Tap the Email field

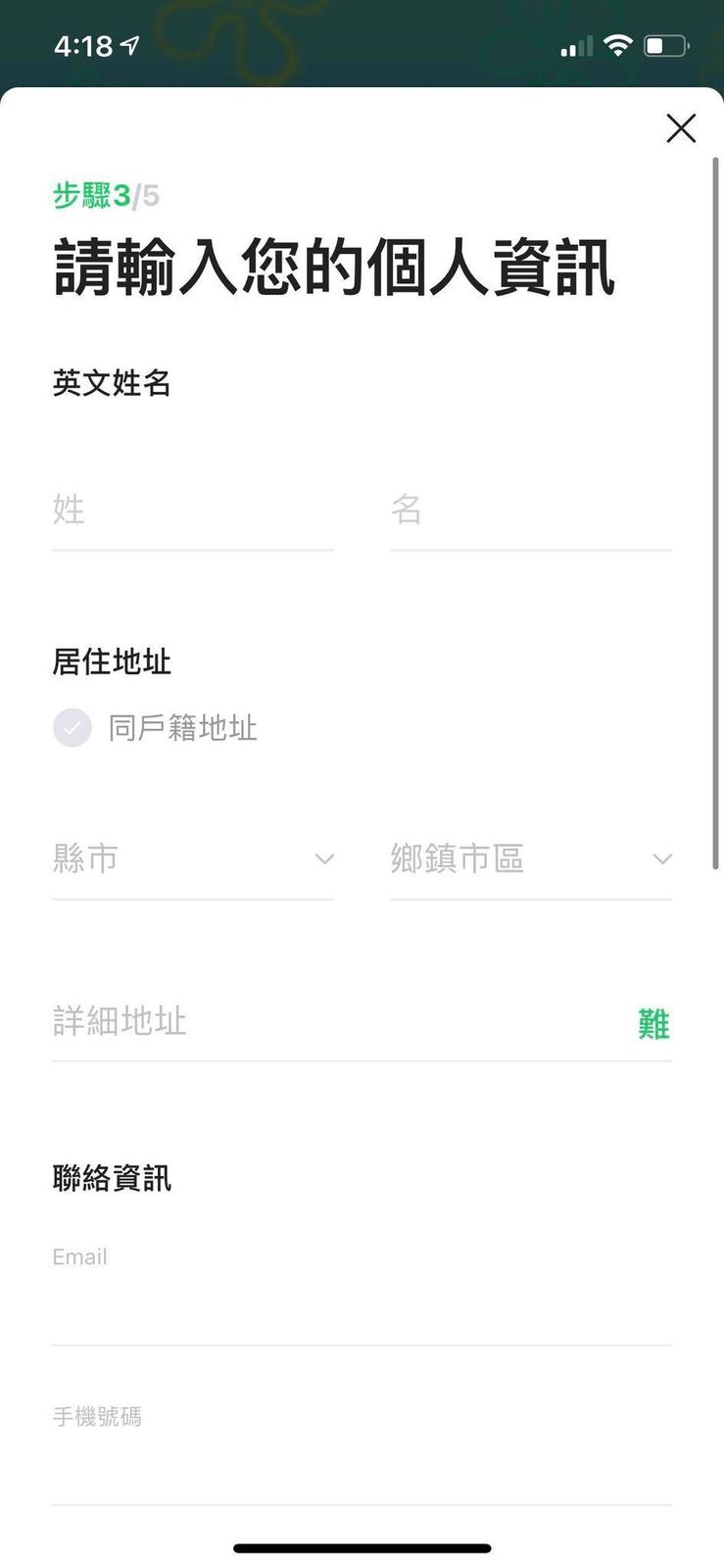(x=361, y=1303)
